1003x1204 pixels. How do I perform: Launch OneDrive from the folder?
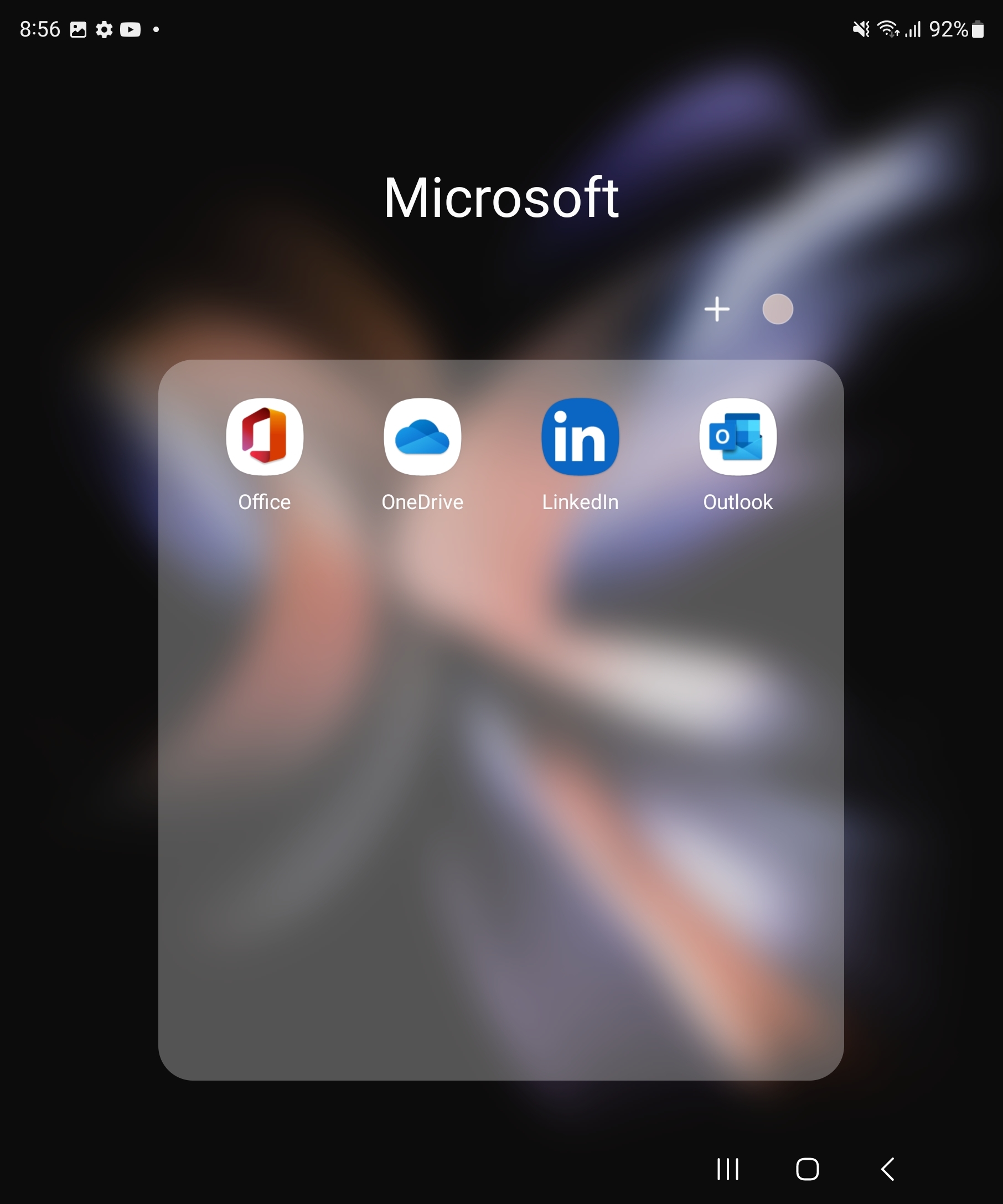[422, 437]
